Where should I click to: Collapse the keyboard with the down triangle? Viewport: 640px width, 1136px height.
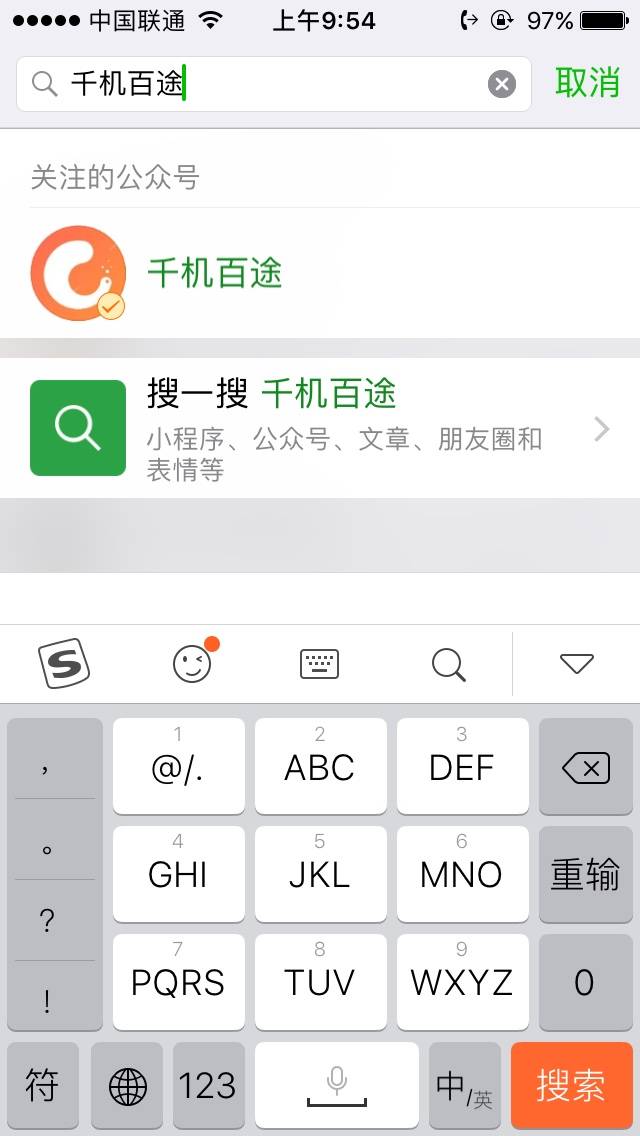(577, 663)
